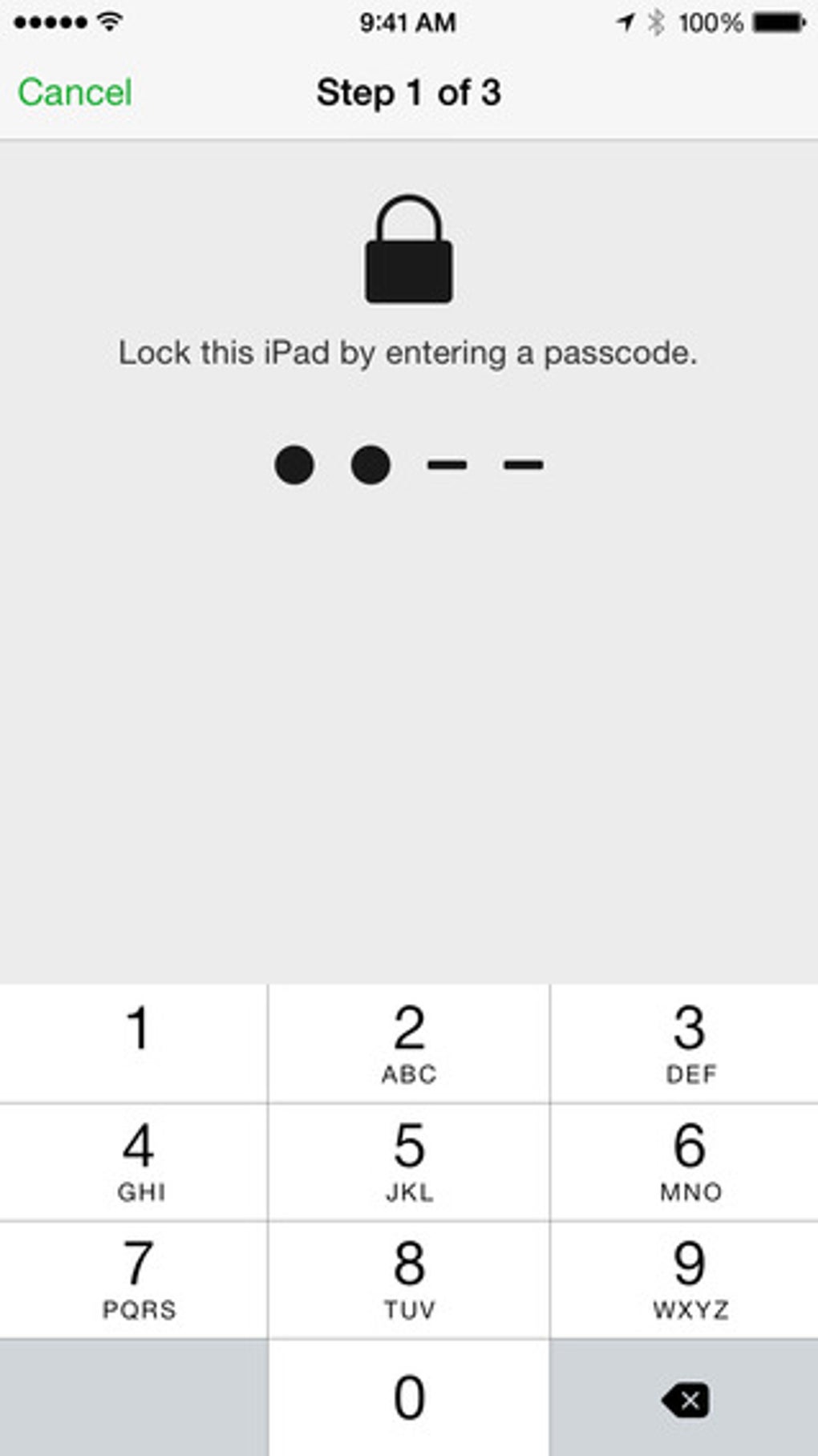
Task: Enter digit 8 TUV
Action: (x=409, y=1280)
